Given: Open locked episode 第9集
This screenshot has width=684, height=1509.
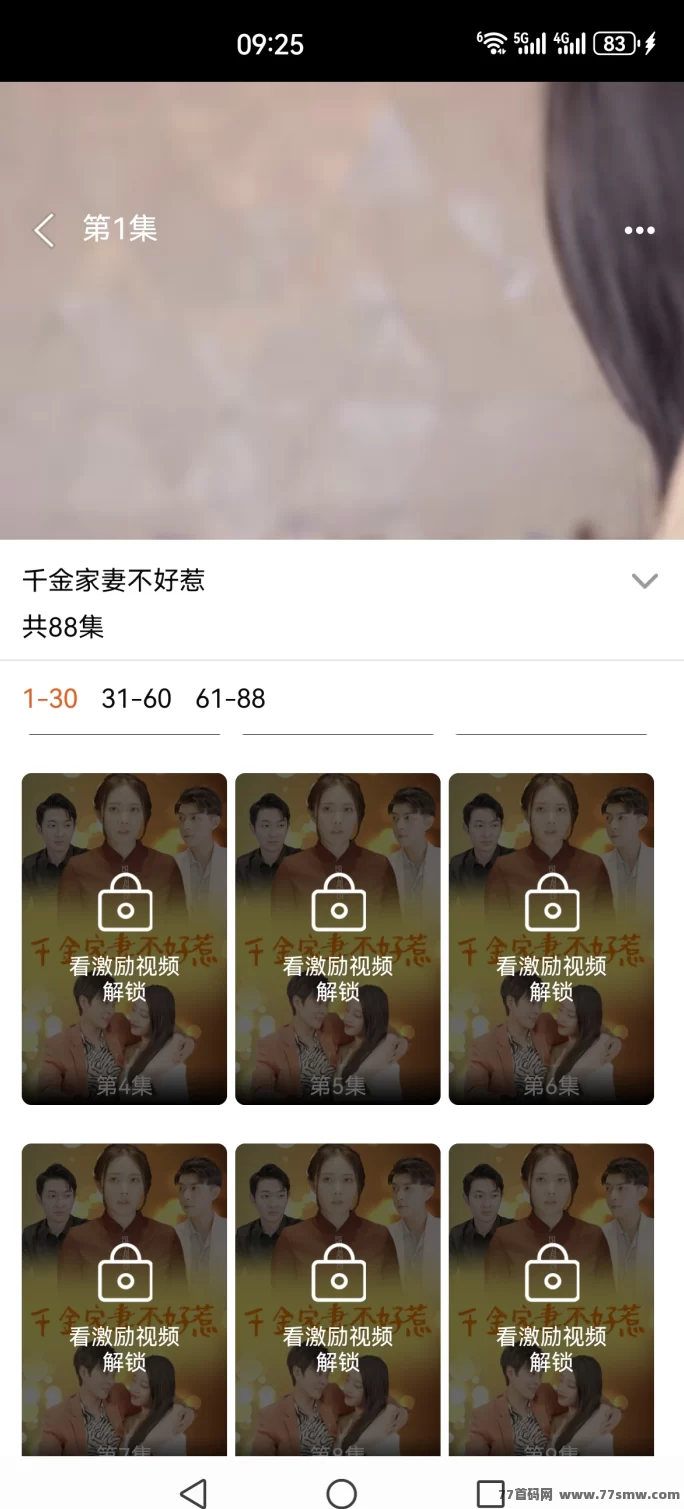Looking at the screenshot, I should pos(551,1300).
